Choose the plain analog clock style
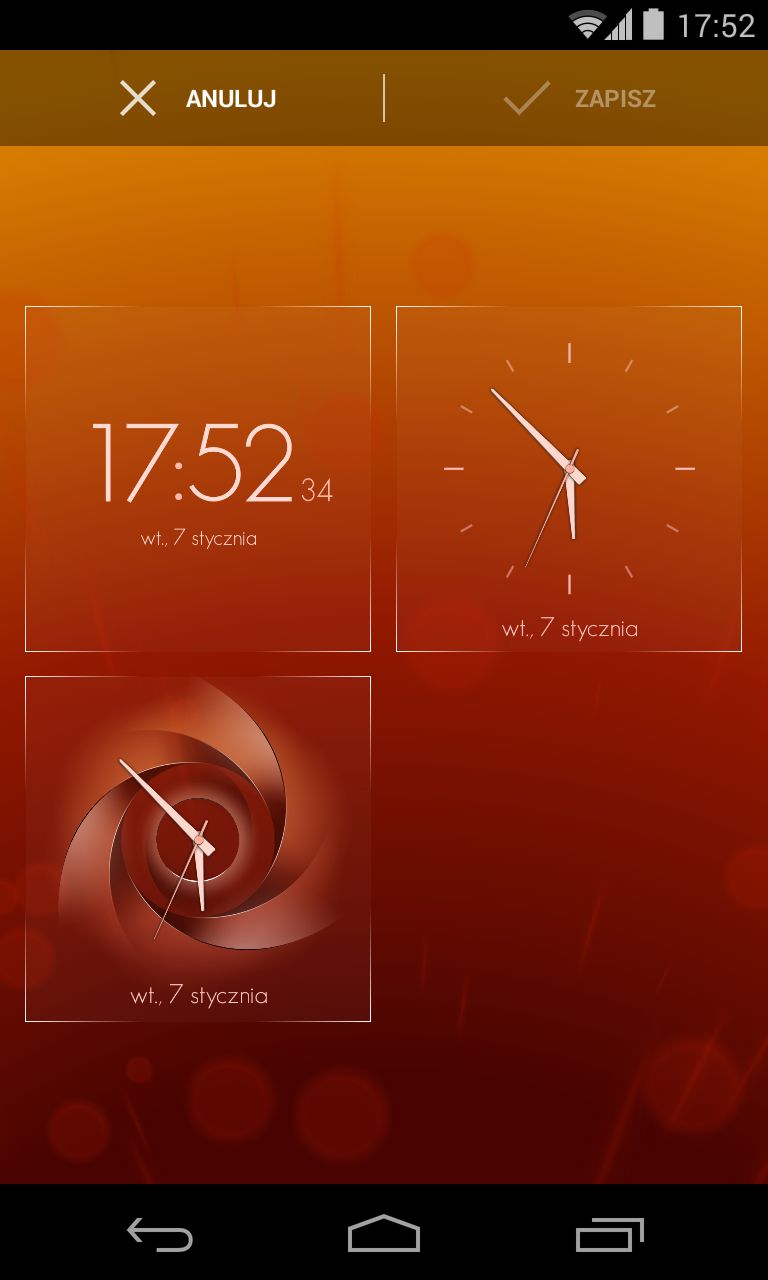Screen dimensions: 768x1280 (x=569, y=479)
